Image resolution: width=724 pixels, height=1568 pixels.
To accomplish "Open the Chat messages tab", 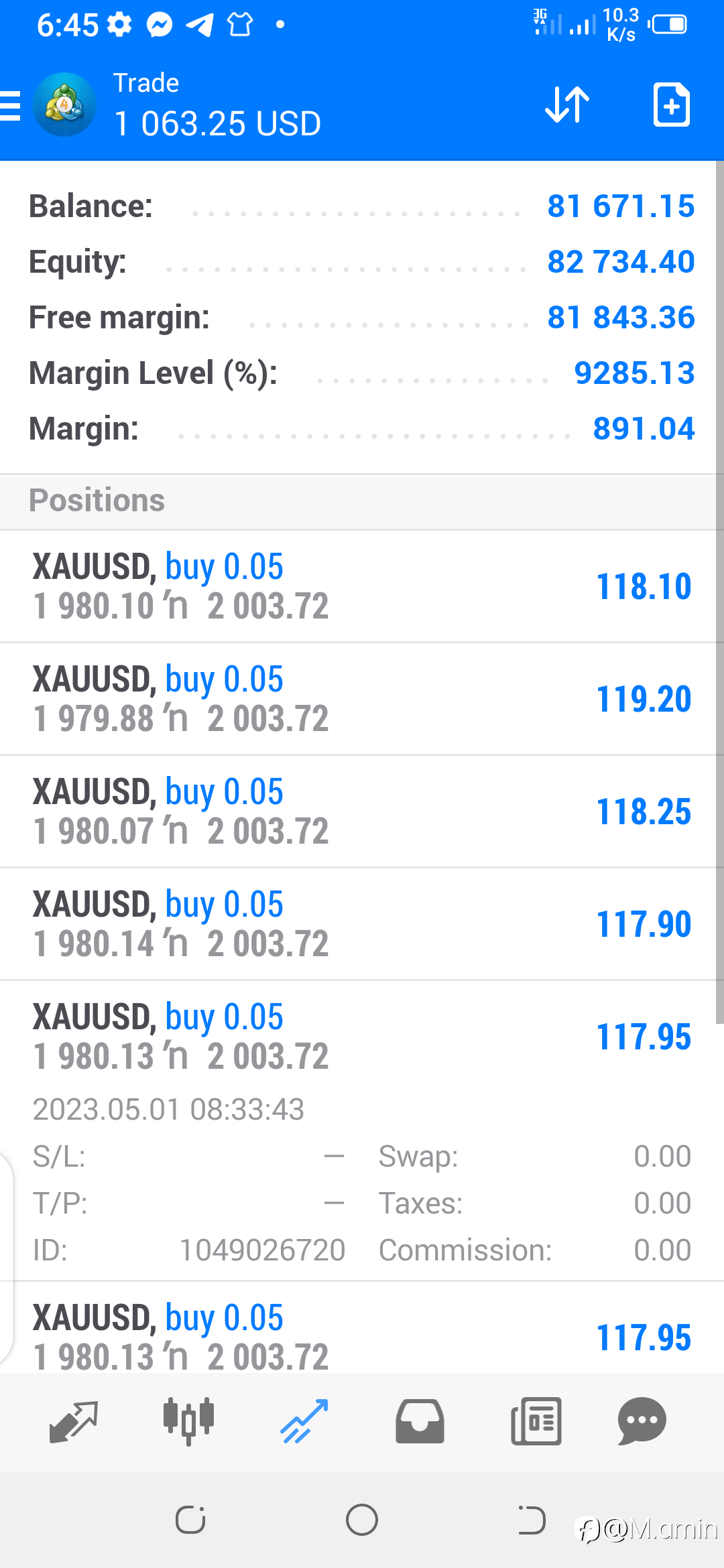I will [642, 1421].
